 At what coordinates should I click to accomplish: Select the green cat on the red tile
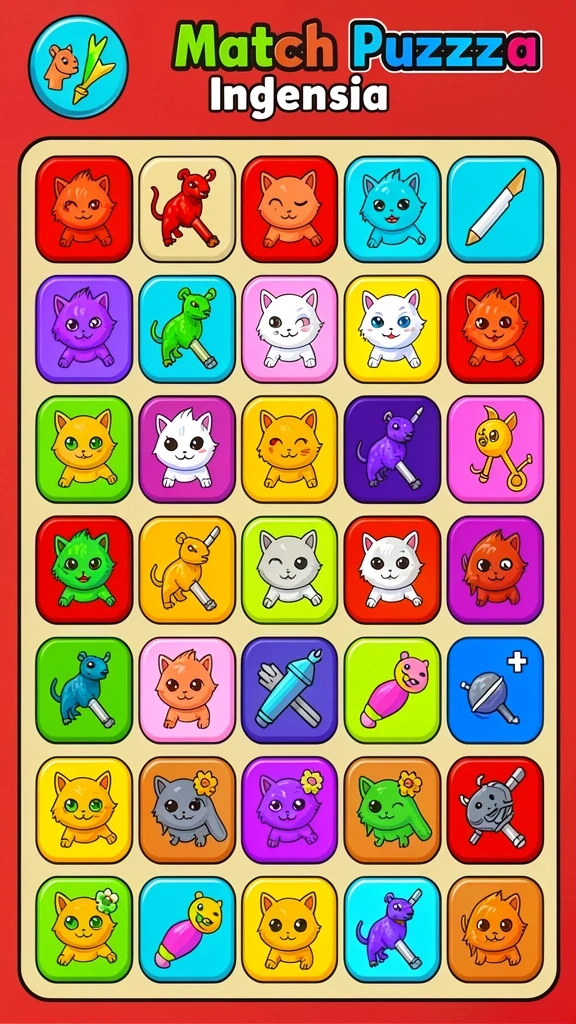tap(84, 569)
